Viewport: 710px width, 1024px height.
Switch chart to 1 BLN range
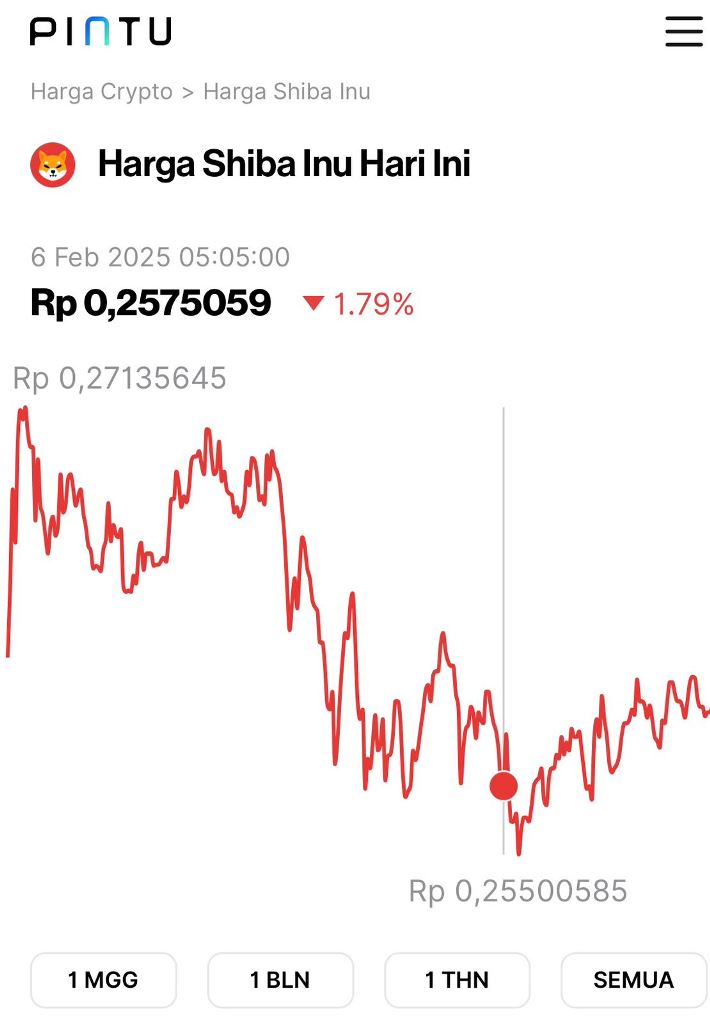point(280,979)
